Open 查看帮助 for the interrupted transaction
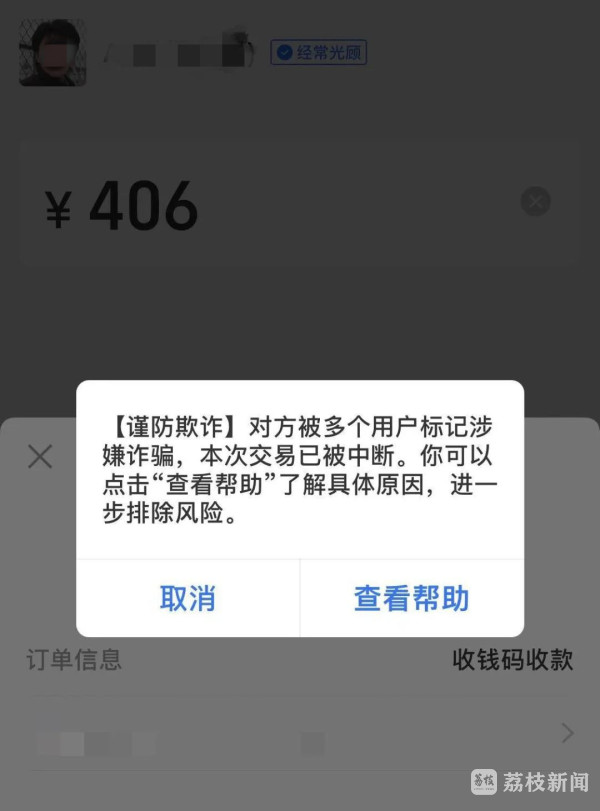Image resolution: width=600 pixels, height=811 pixels. [x=411, y=598]
